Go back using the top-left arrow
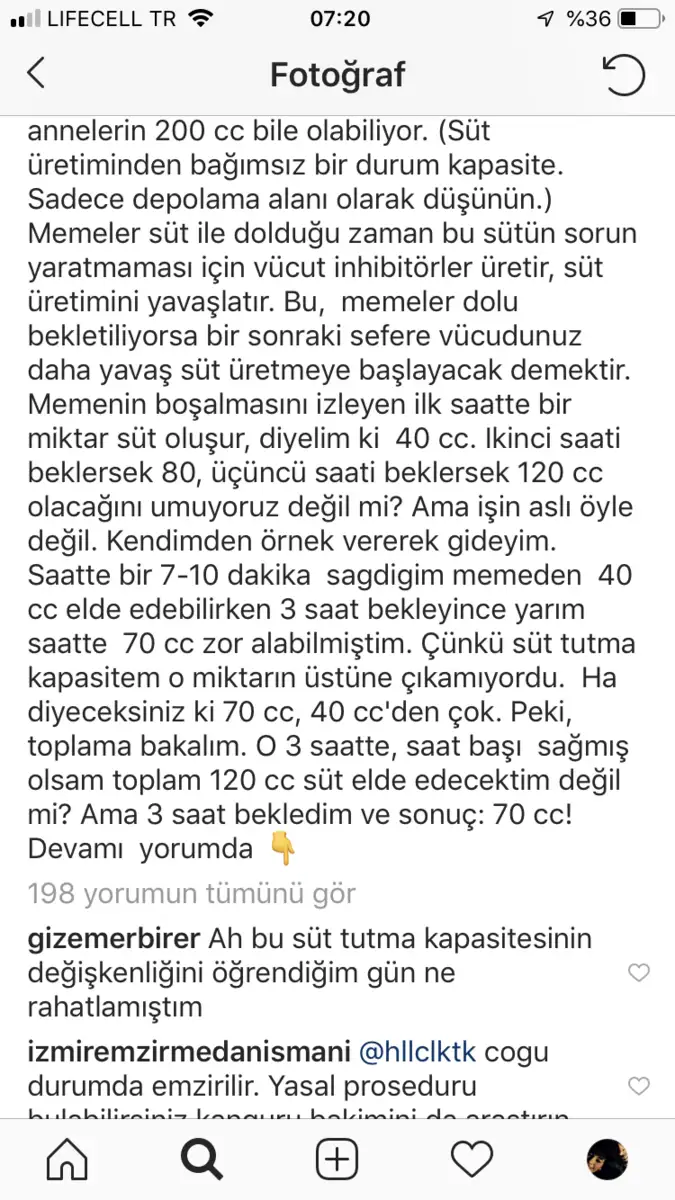The height and width of the screenshot is (1200, 675). point(36,74)
